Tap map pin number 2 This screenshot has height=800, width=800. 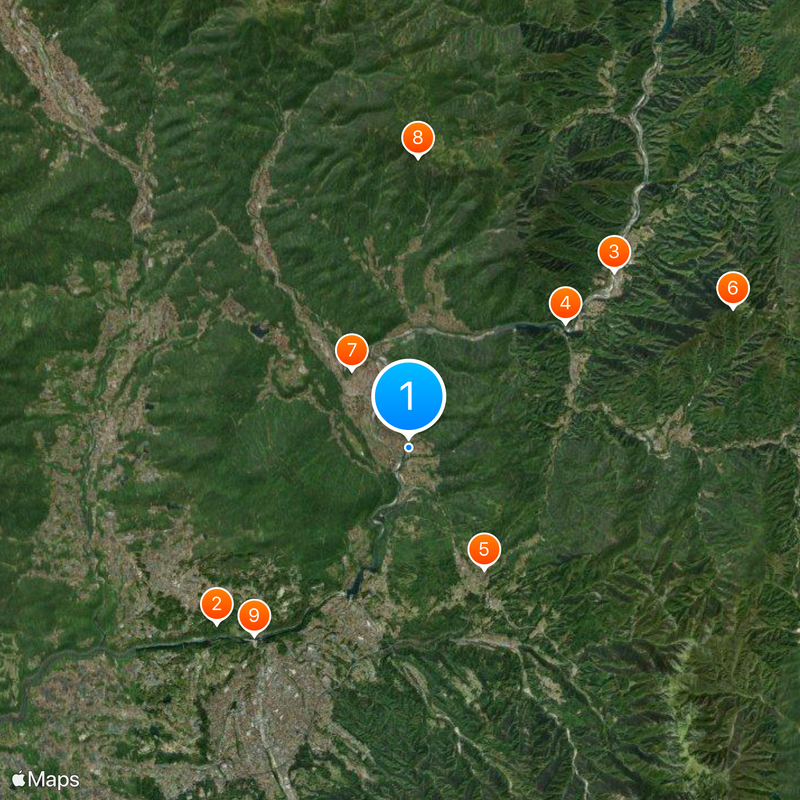tap(217, 604)
